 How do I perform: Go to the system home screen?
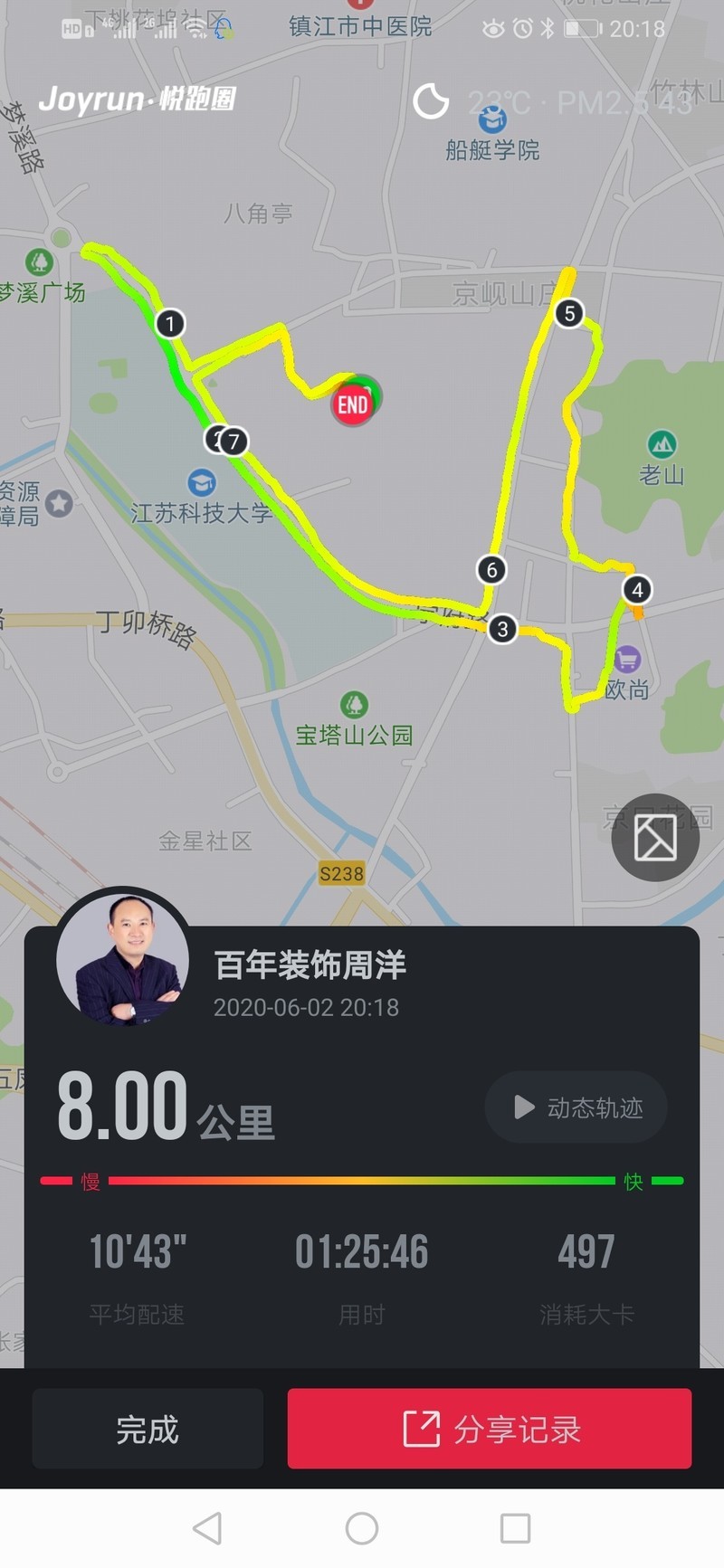click(362, 1528)
